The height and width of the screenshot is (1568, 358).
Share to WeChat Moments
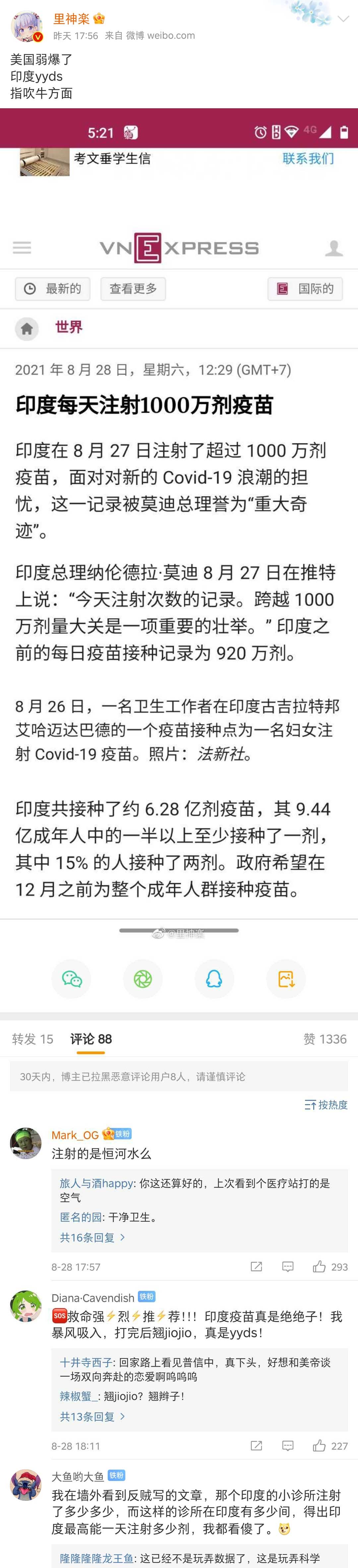point(143,979)
